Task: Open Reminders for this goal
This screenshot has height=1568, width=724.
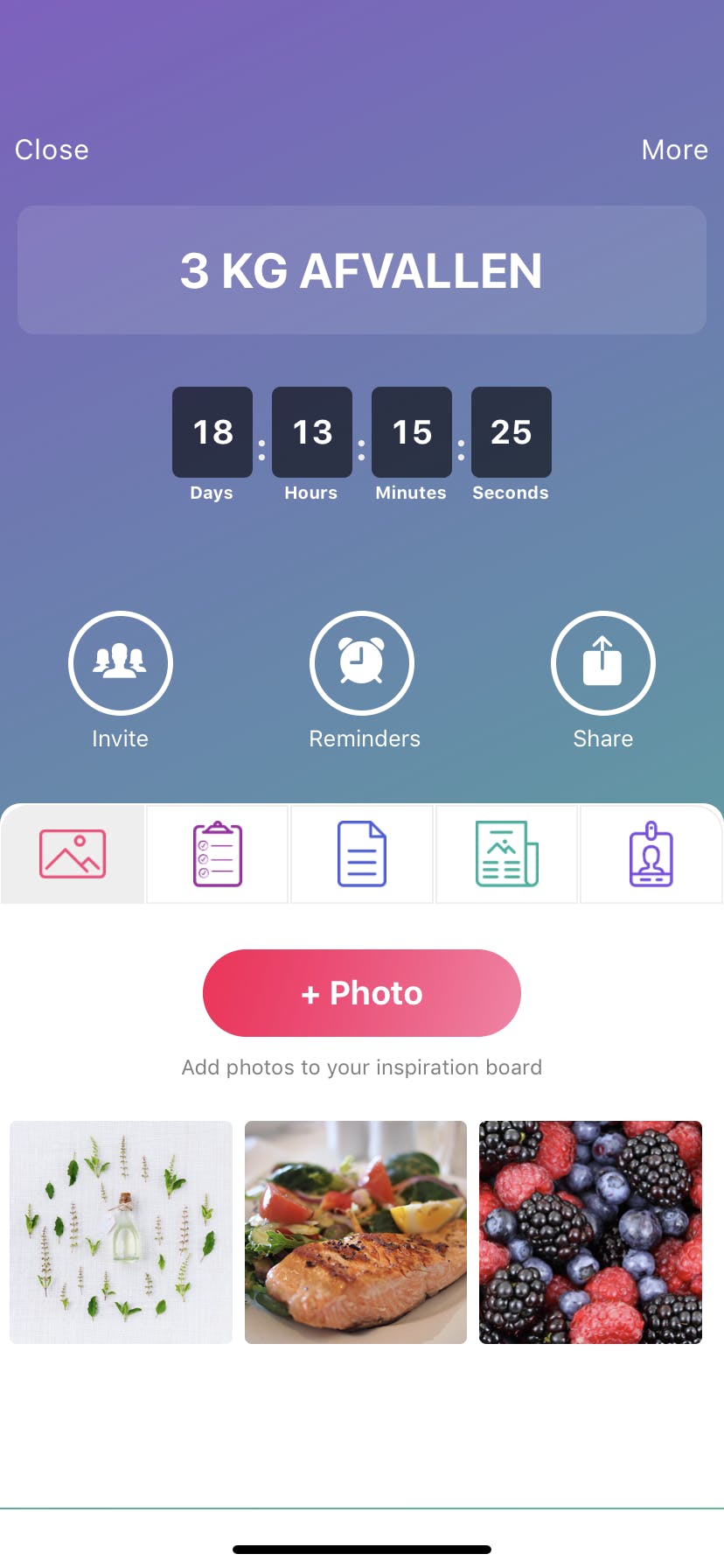Action: point(362,662)
